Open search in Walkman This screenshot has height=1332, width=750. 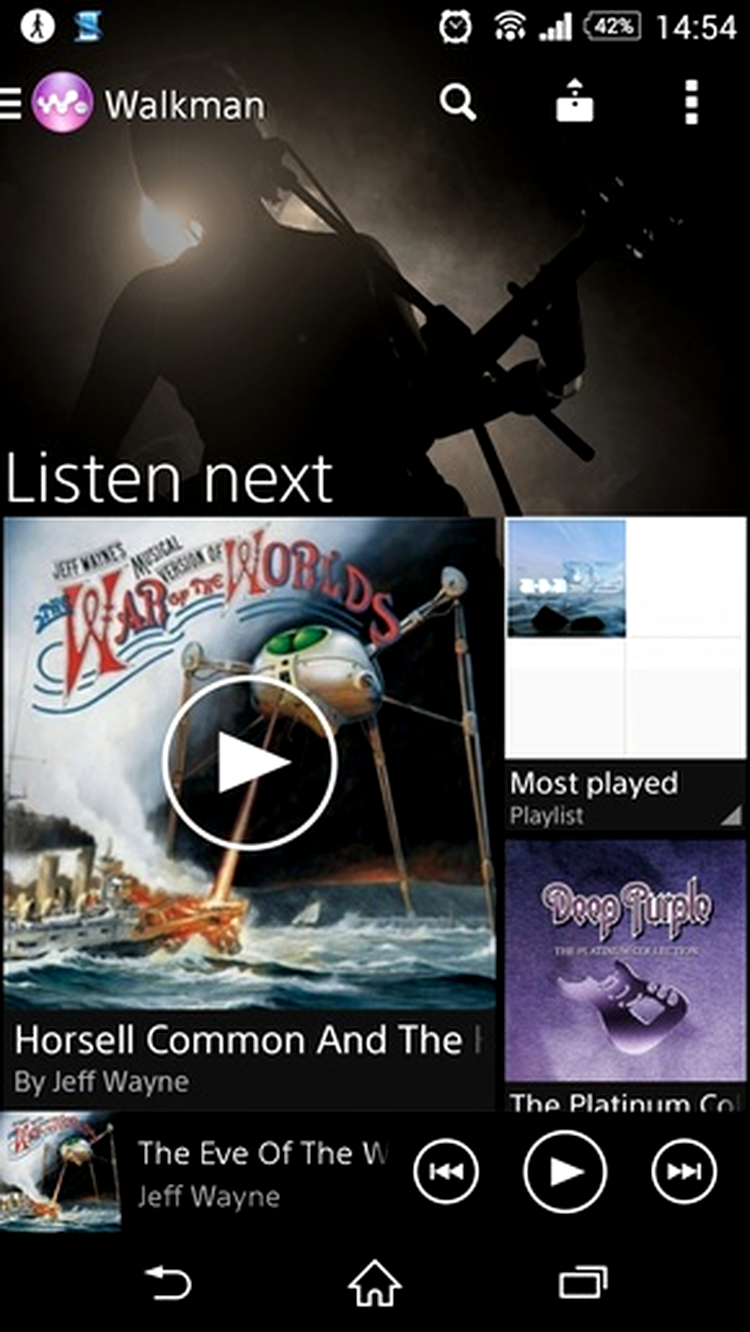pos(458,102)
